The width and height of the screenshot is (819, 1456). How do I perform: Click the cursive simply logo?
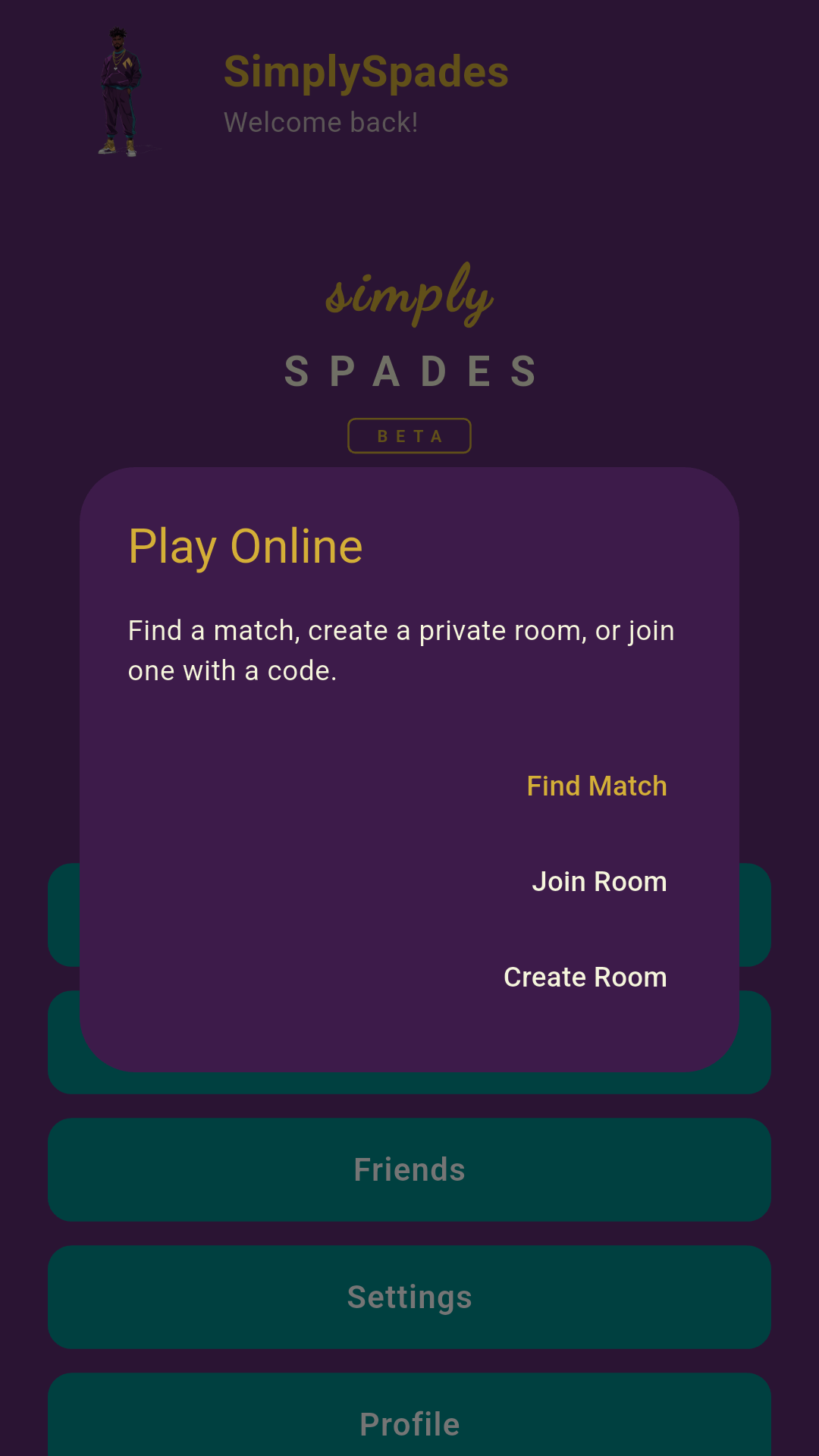coord(409,296)
